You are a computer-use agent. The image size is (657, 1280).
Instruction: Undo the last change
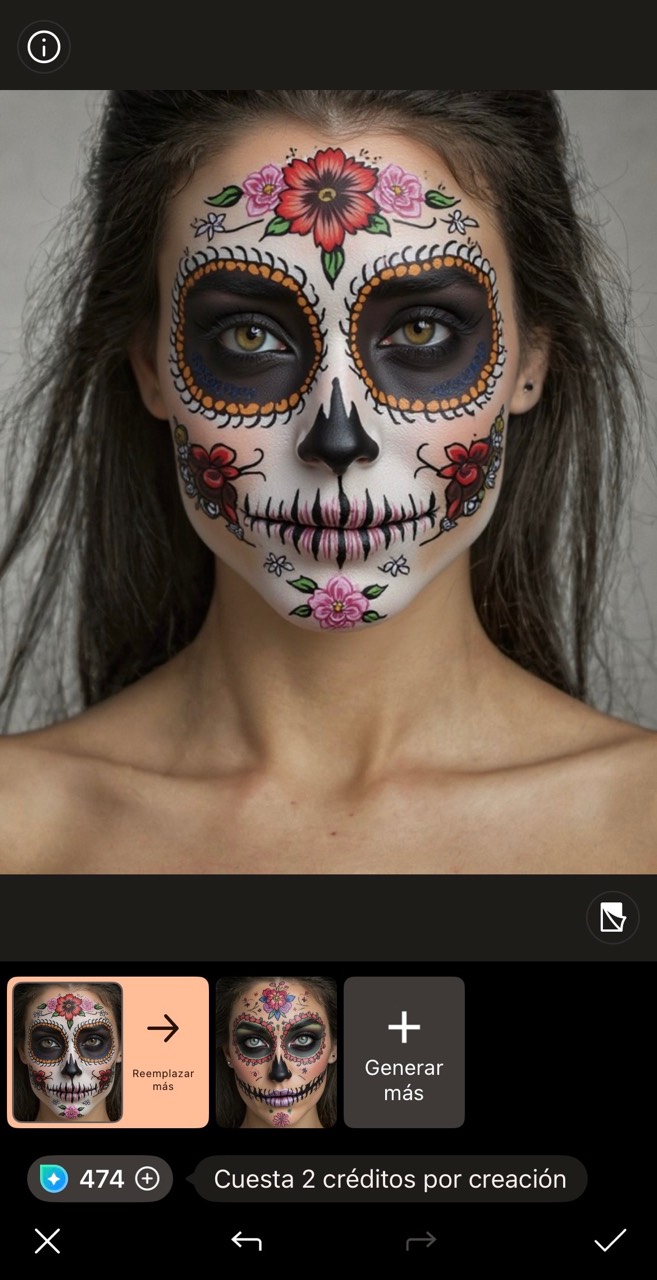tap(246, 1241)
